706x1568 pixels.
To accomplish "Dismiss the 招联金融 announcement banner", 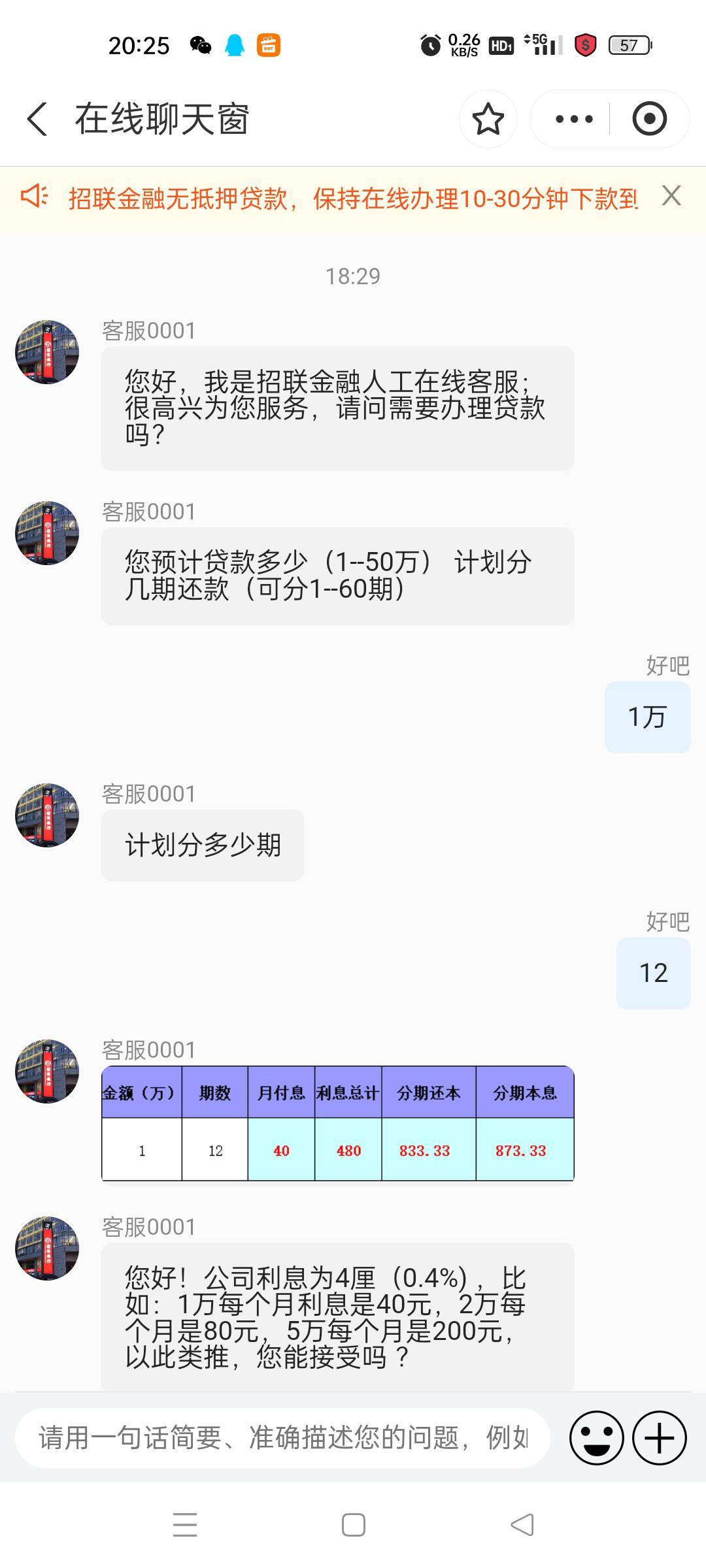I will [671, 196].
